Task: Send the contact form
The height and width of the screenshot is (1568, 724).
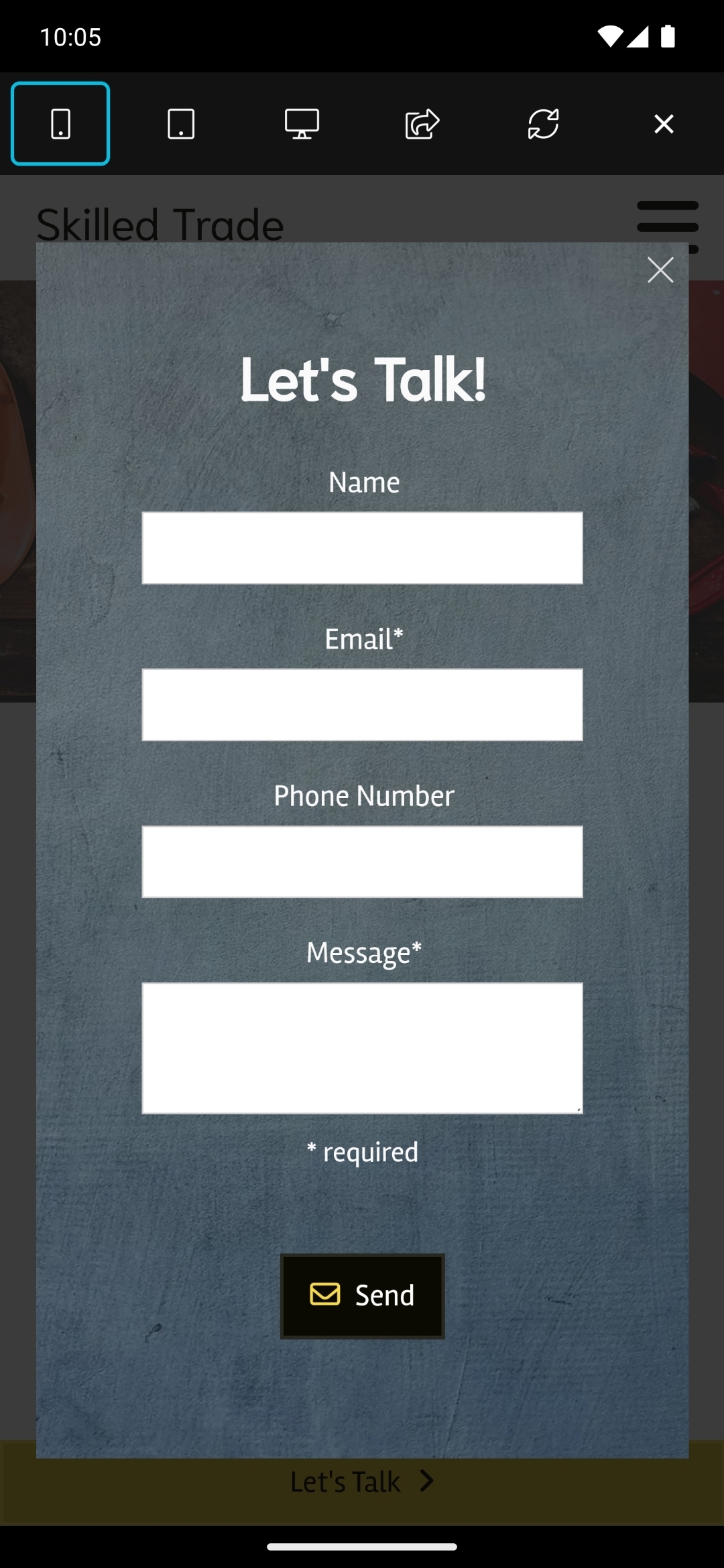Action: (x=362, y=1296)
